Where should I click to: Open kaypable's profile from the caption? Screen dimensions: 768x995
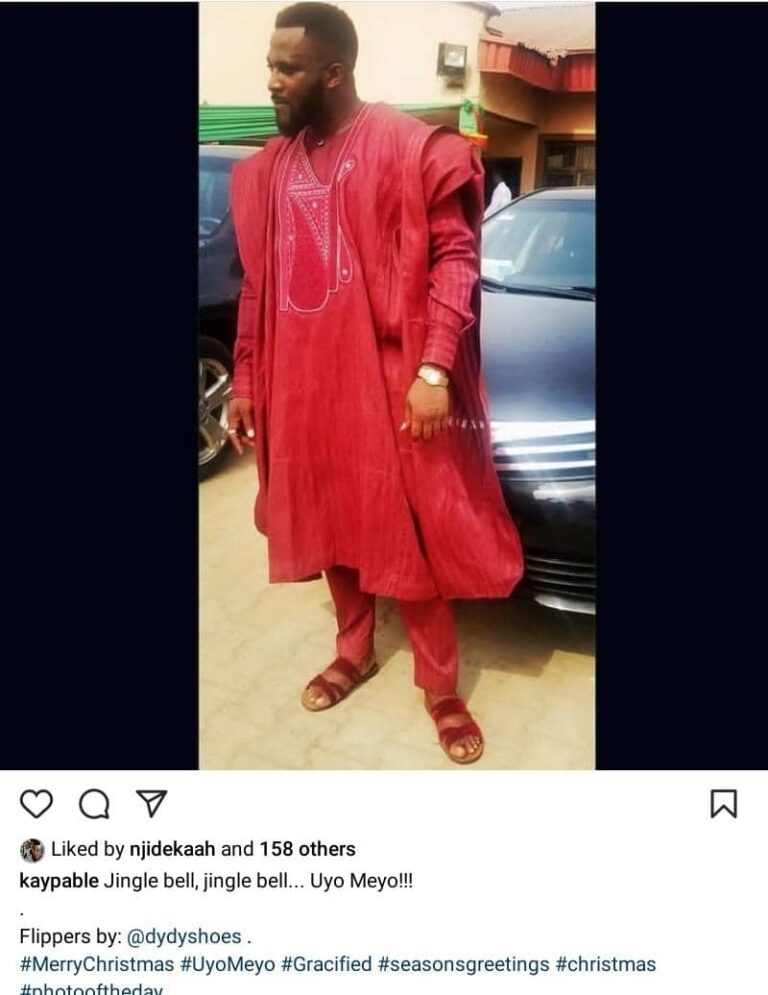click(58, 880)
